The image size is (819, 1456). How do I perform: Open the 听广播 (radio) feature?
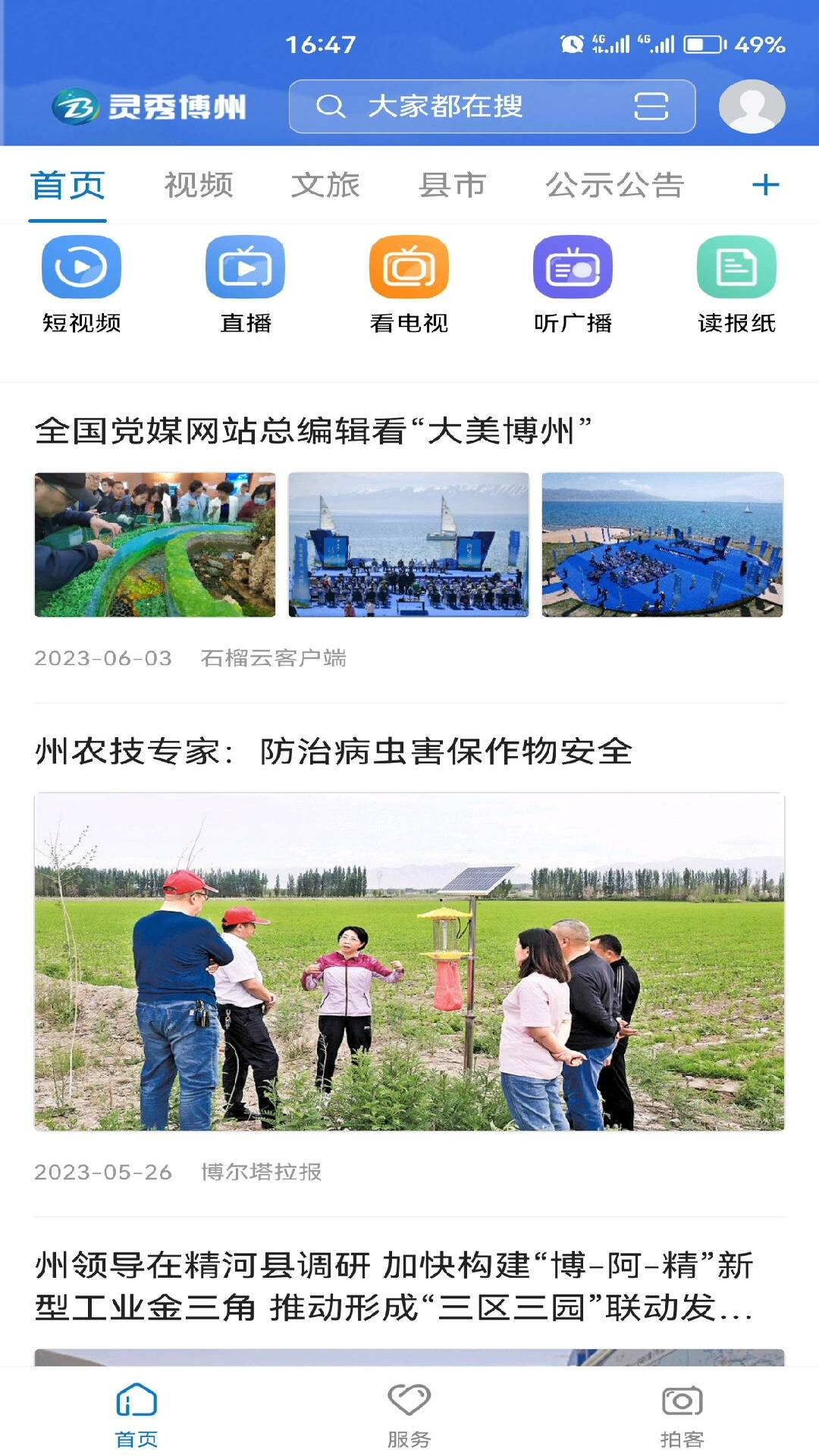coord(573,284)
